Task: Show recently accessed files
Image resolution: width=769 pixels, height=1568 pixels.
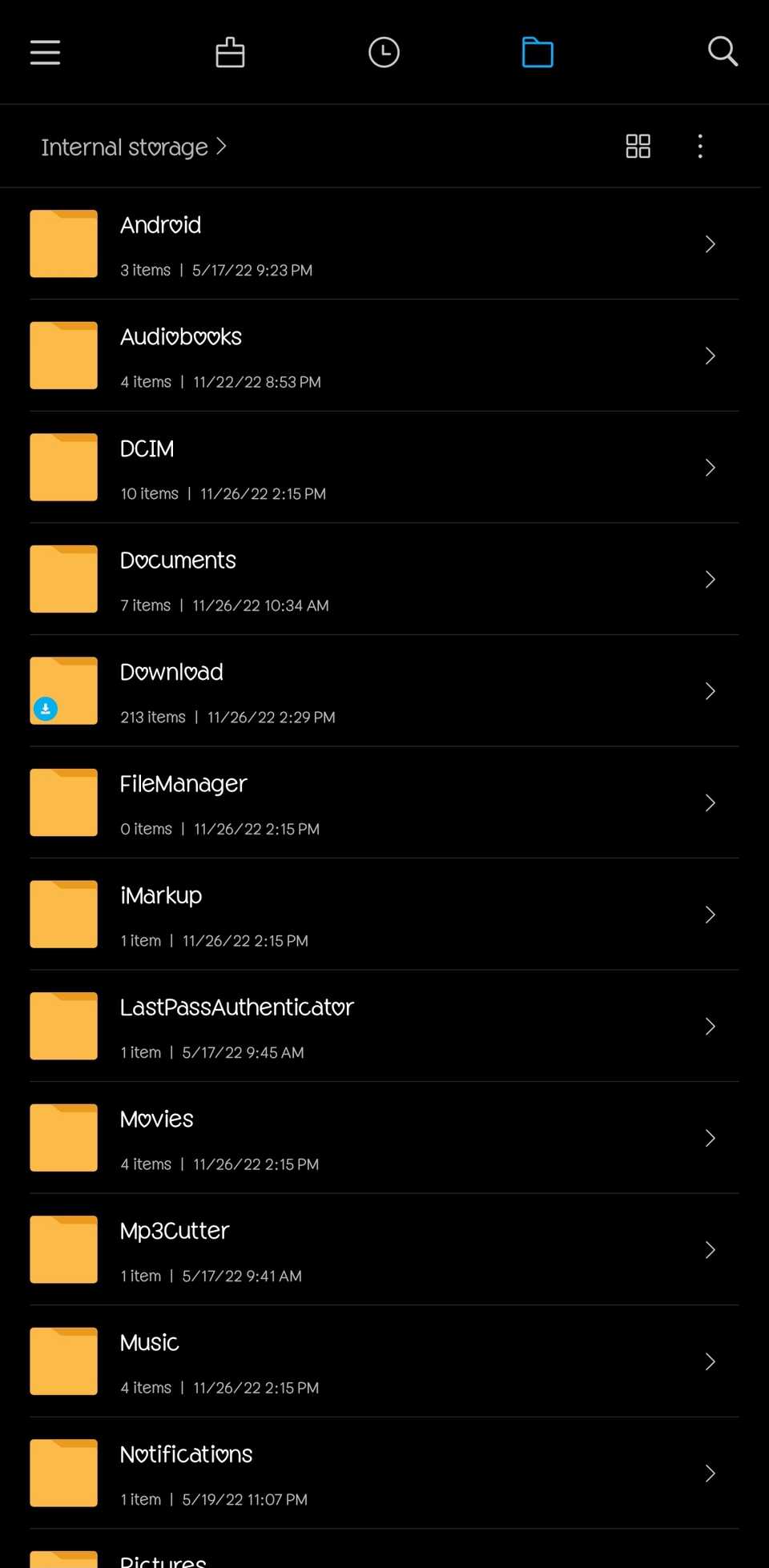Action: 384,52
